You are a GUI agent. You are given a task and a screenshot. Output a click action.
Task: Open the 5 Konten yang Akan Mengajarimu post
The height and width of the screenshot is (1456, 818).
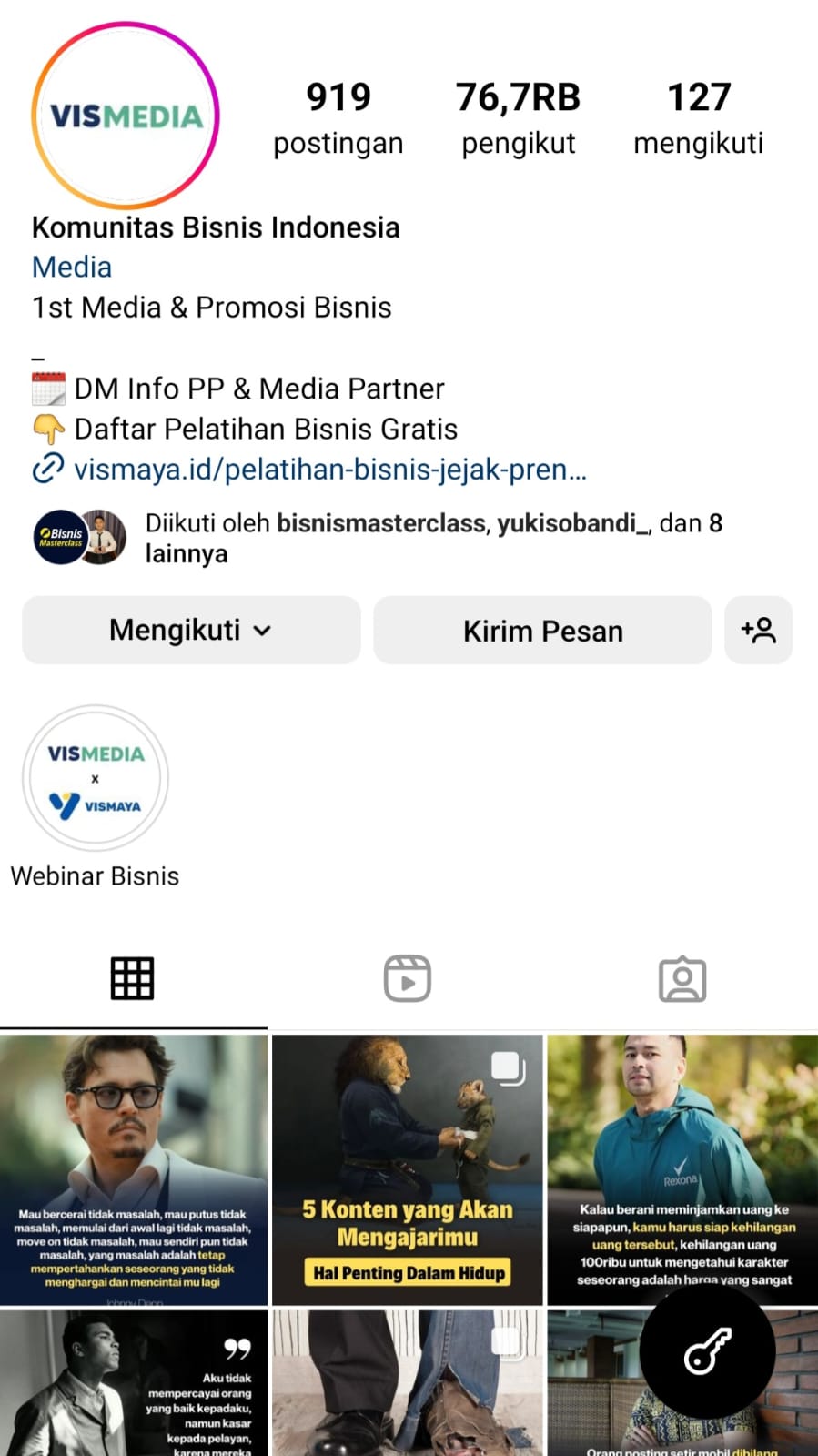coord(408,1169)
